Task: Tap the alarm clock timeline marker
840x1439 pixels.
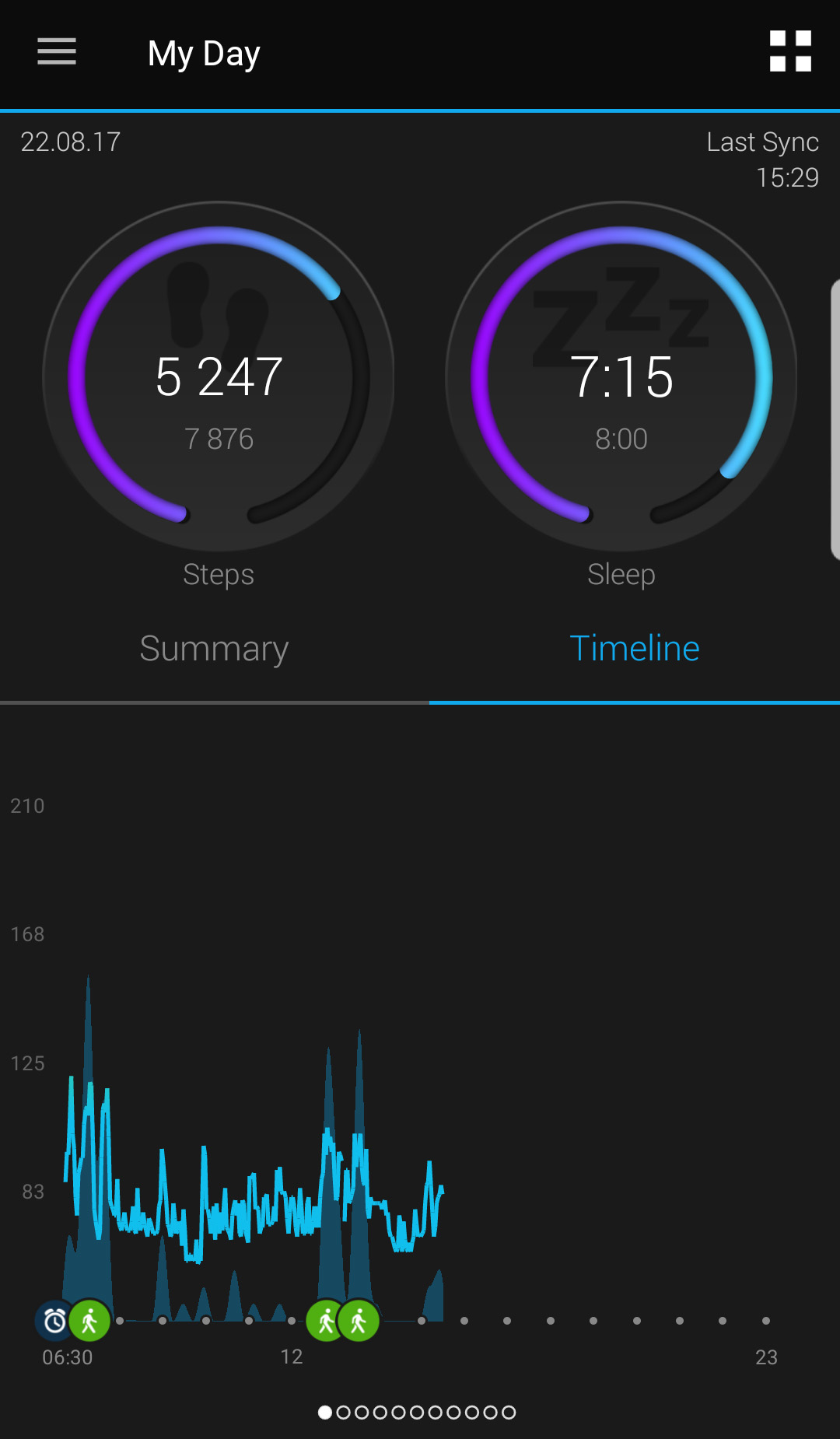Action: point(54,1321)
